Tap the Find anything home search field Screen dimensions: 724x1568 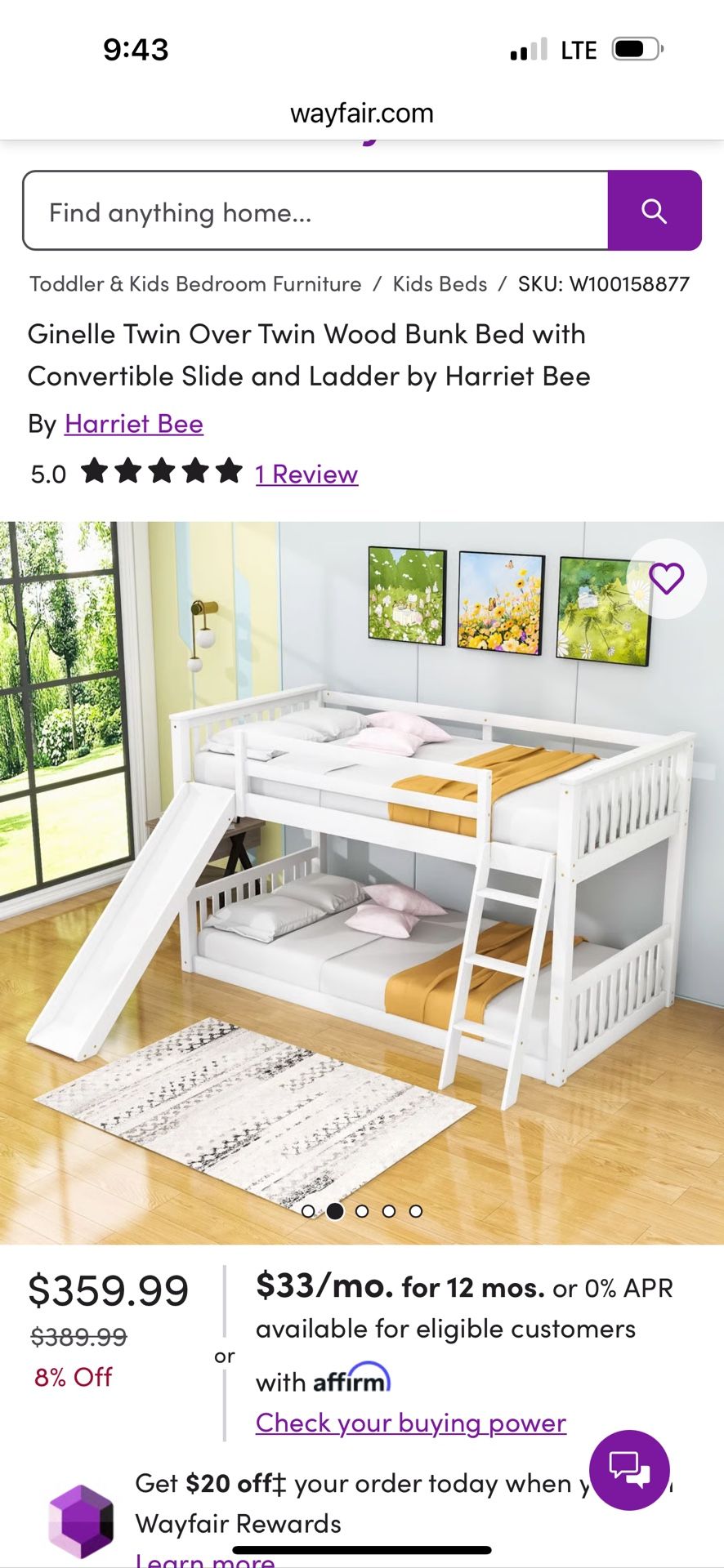[315, 211]
